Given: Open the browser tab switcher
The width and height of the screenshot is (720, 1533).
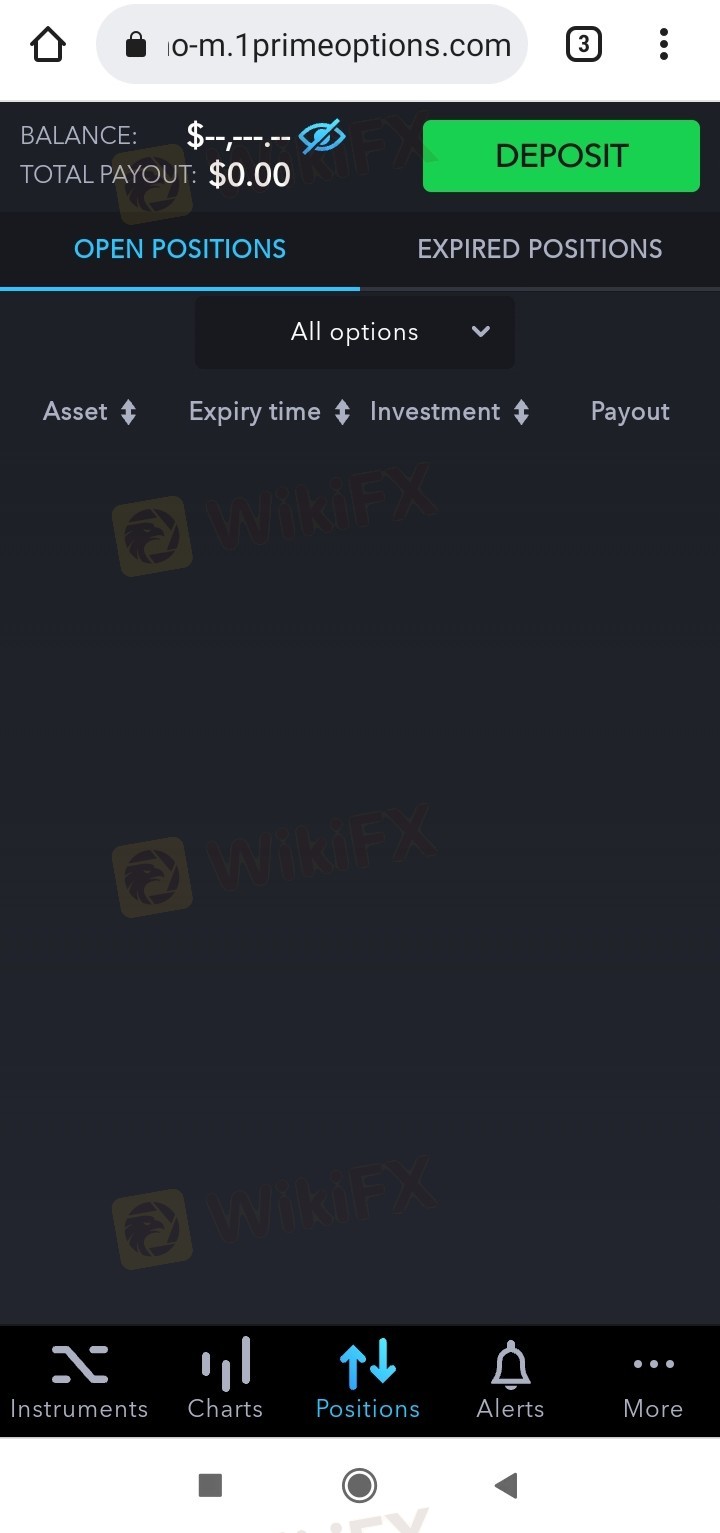Looking at the screenshot, I should pos(584,45).
